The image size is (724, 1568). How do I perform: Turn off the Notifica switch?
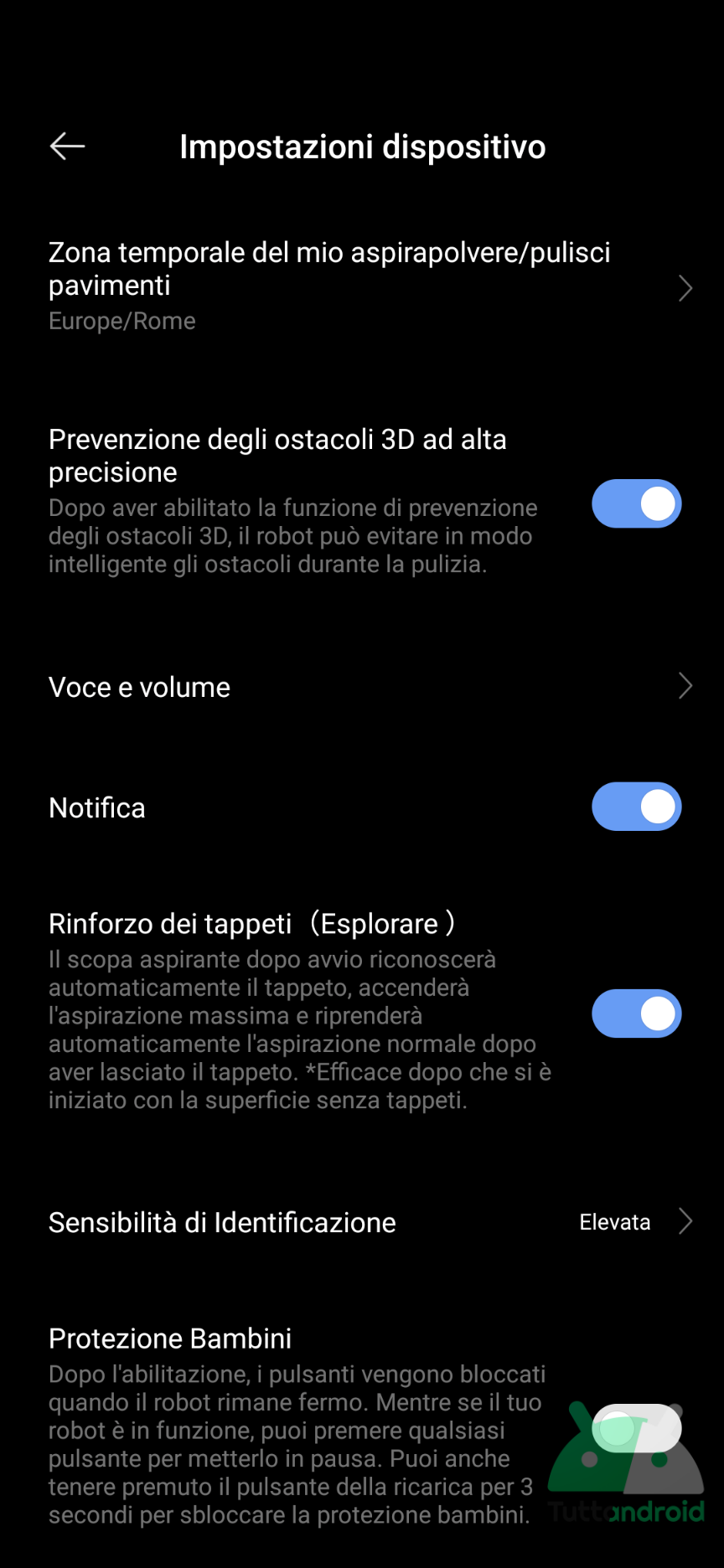point(637,807)
